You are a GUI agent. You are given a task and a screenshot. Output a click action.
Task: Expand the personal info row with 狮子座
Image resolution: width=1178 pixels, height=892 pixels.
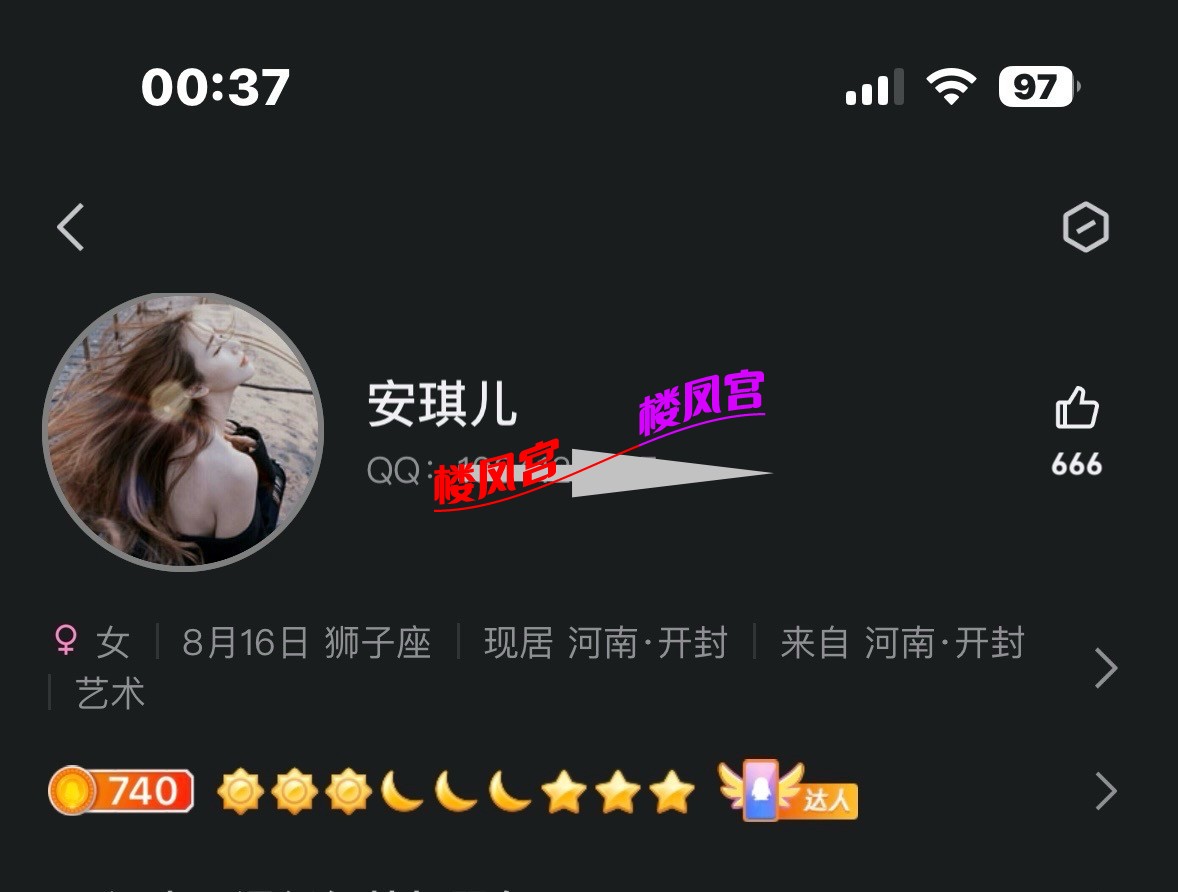point(1105,668)
